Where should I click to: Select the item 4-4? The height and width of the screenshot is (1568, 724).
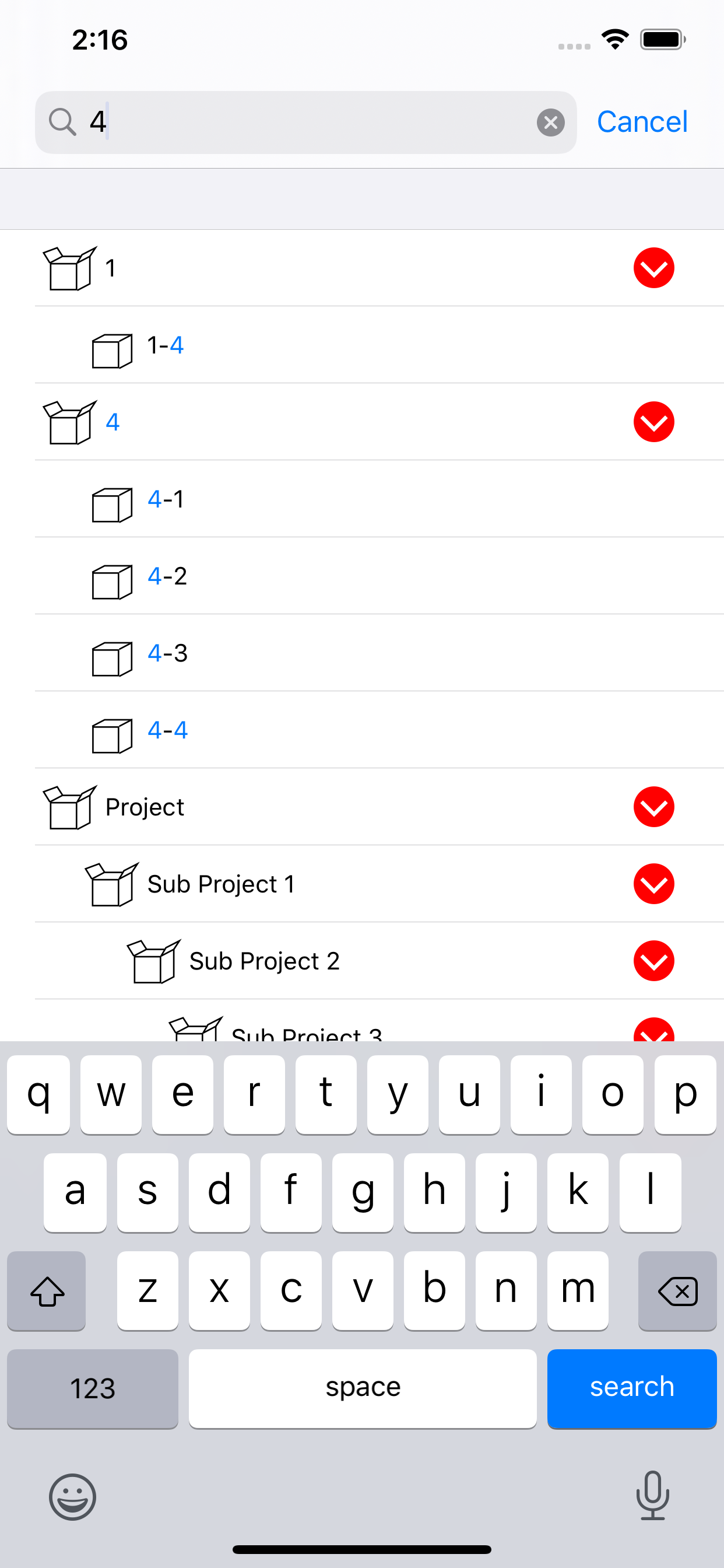pos(379,730)
